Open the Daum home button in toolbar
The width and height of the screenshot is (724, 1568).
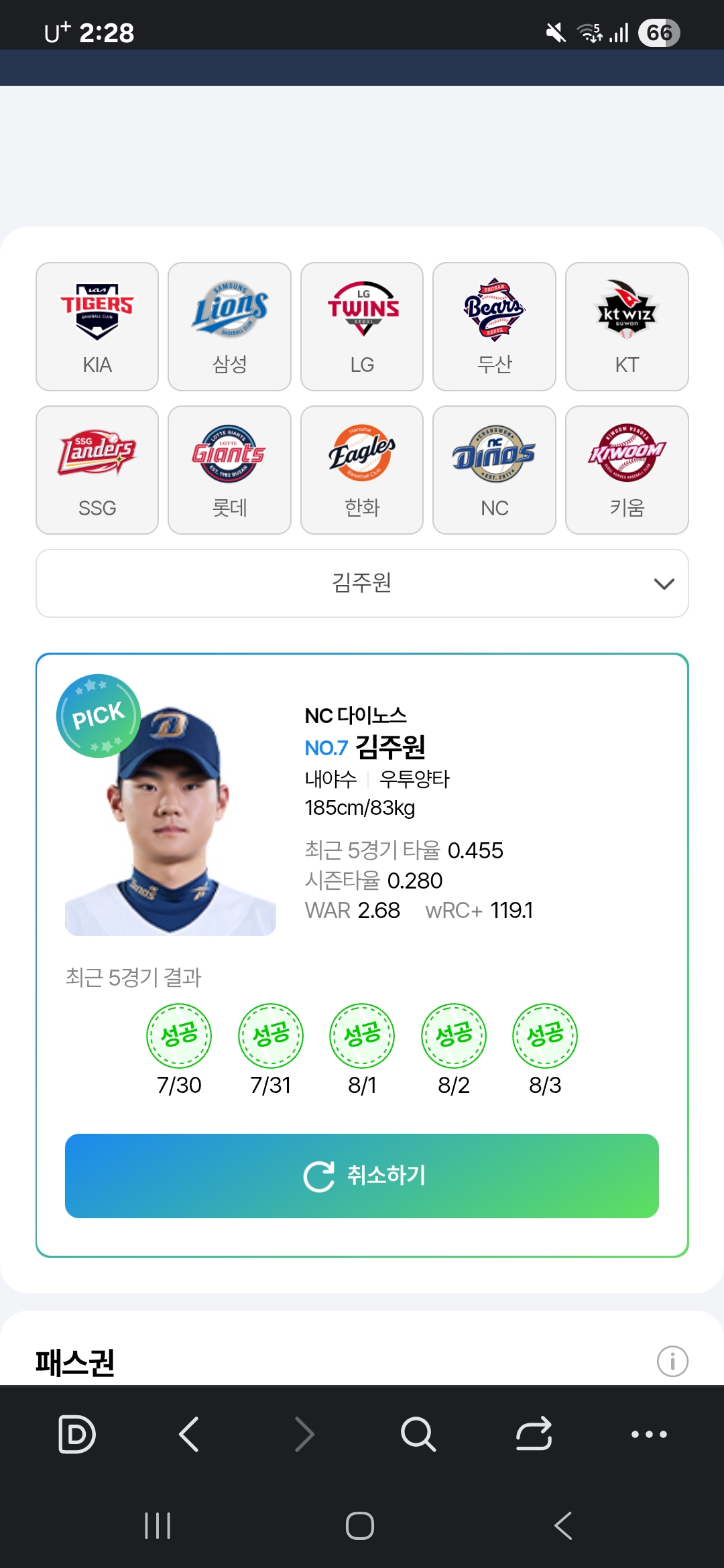click(x=77, y=1434)
